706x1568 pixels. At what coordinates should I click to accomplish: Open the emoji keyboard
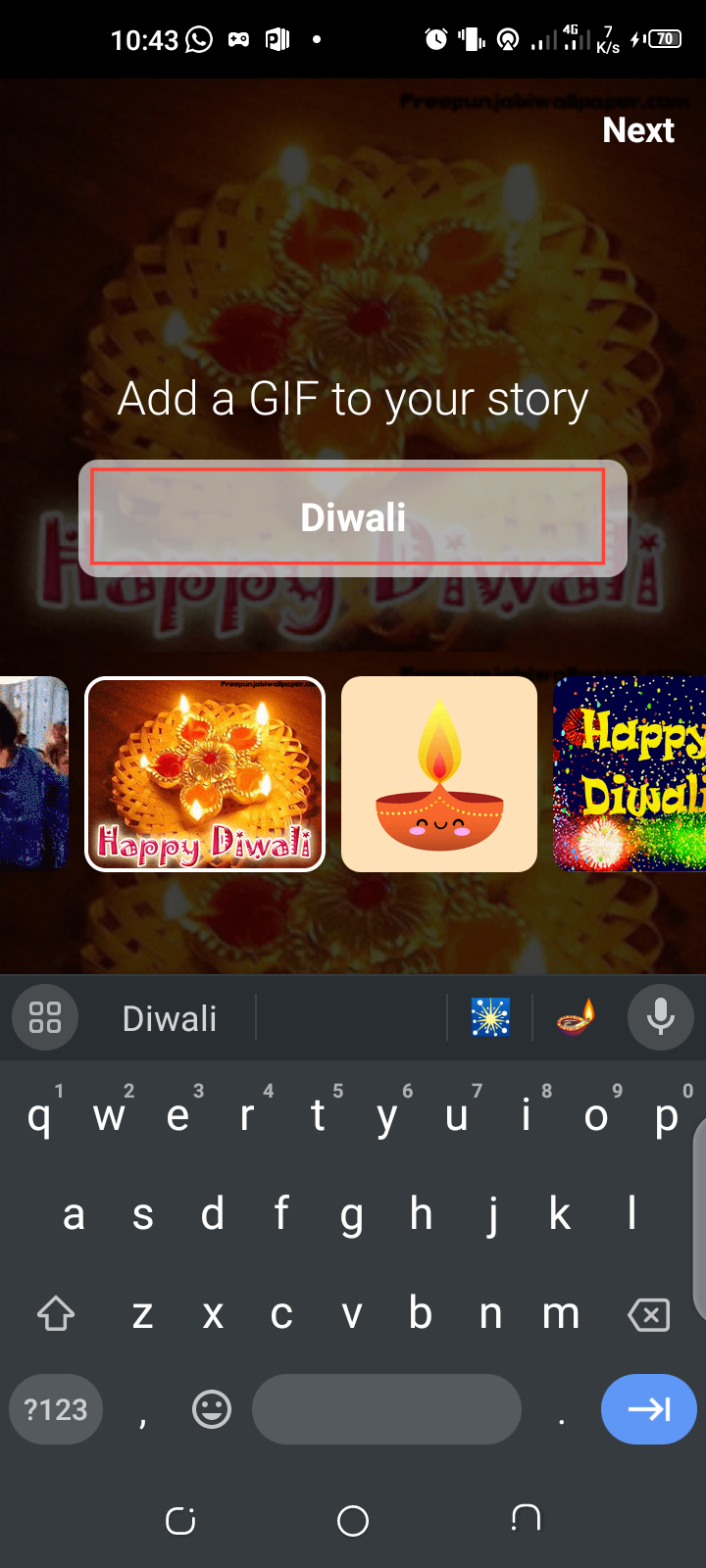point(212,1409)
